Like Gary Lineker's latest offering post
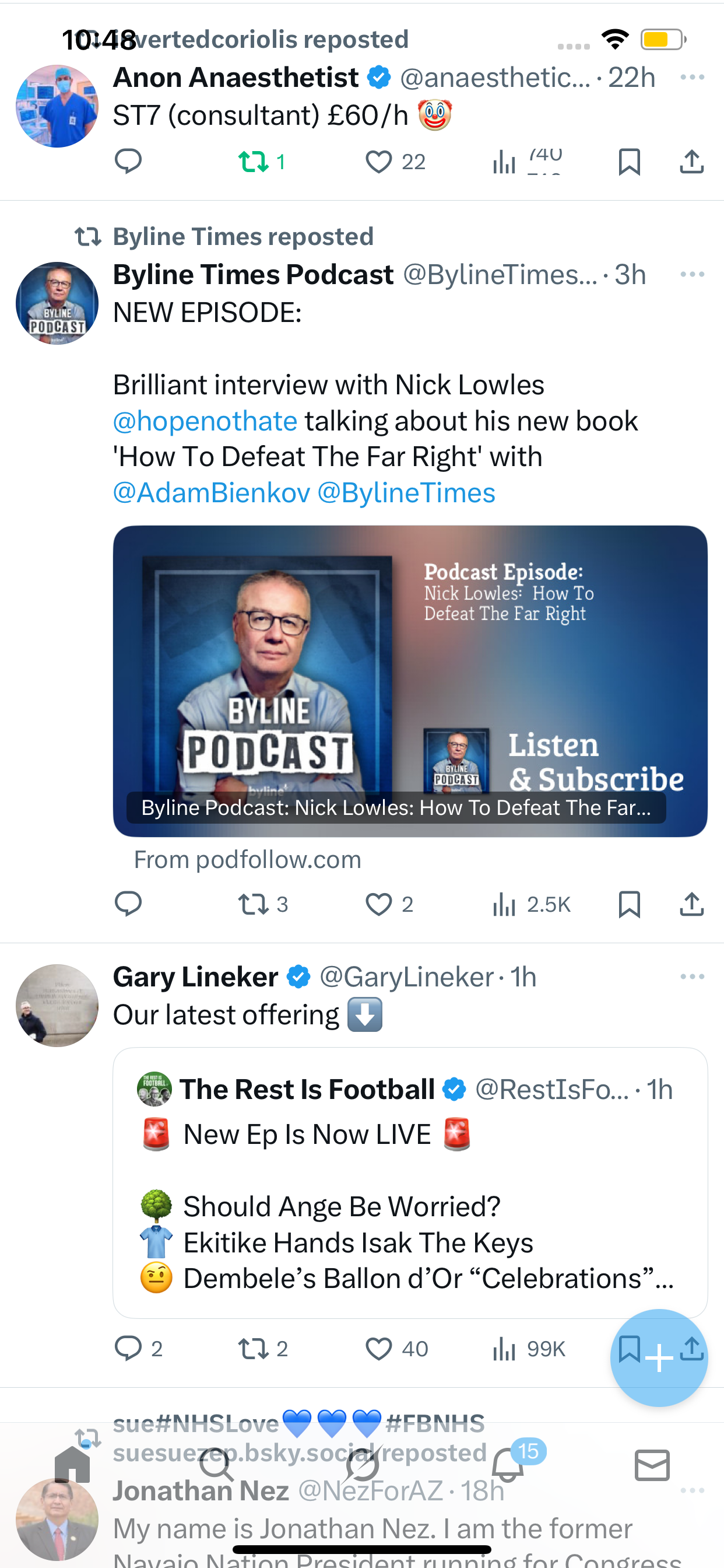 (x=378, y=1349)
